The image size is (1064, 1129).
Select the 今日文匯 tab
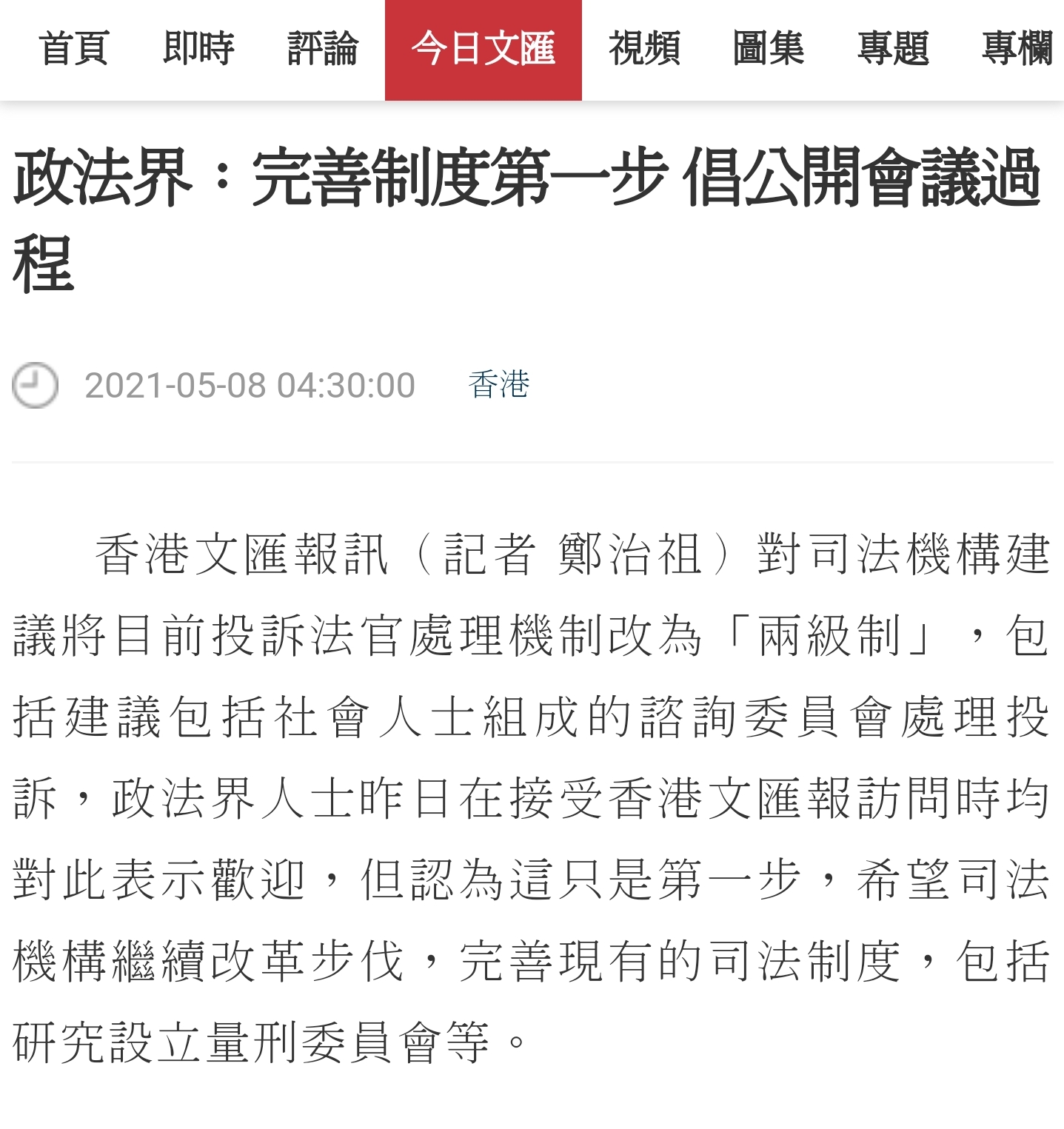pos(483,49)
